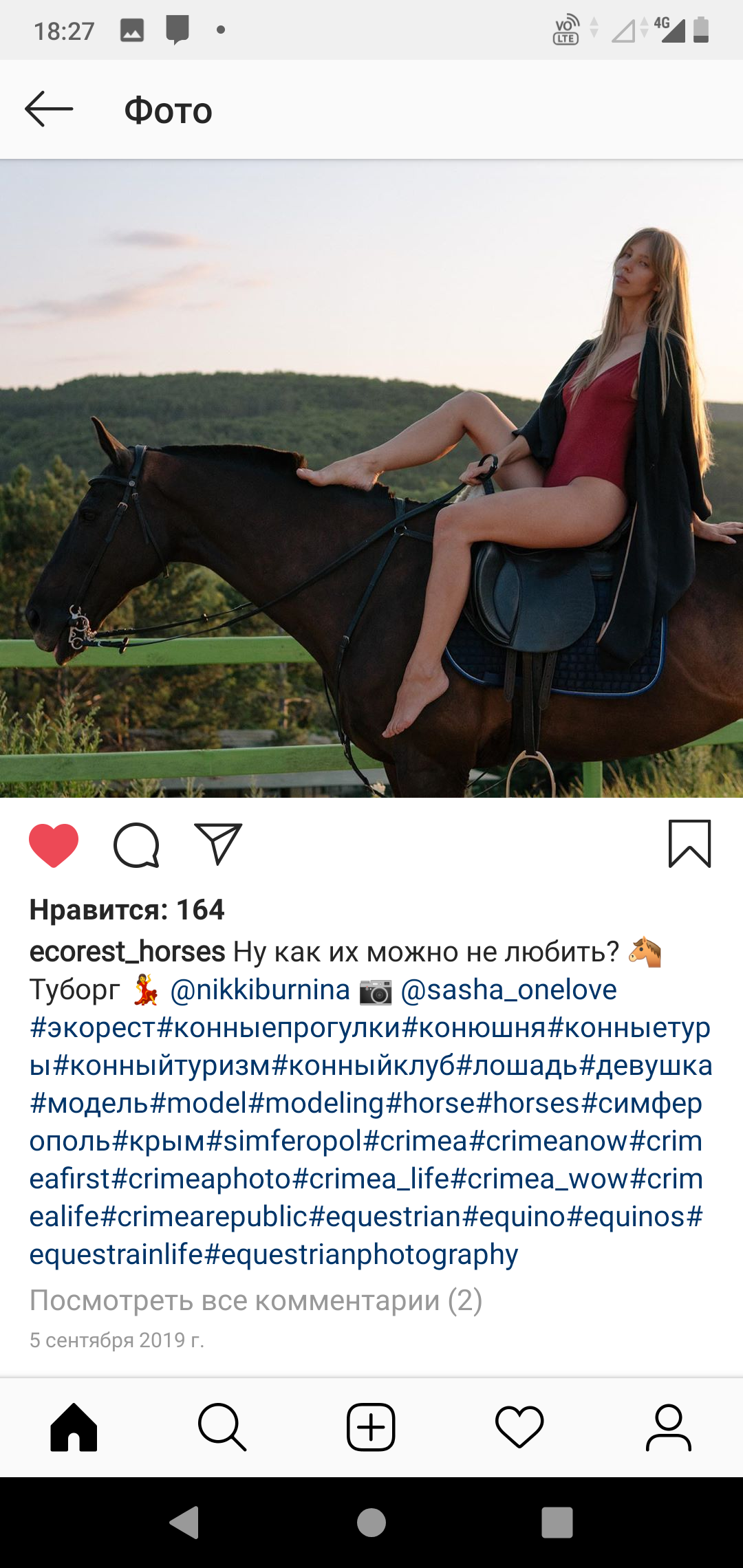
Task: Switch to the Home tab
Action: click(x=74, y=1427)
